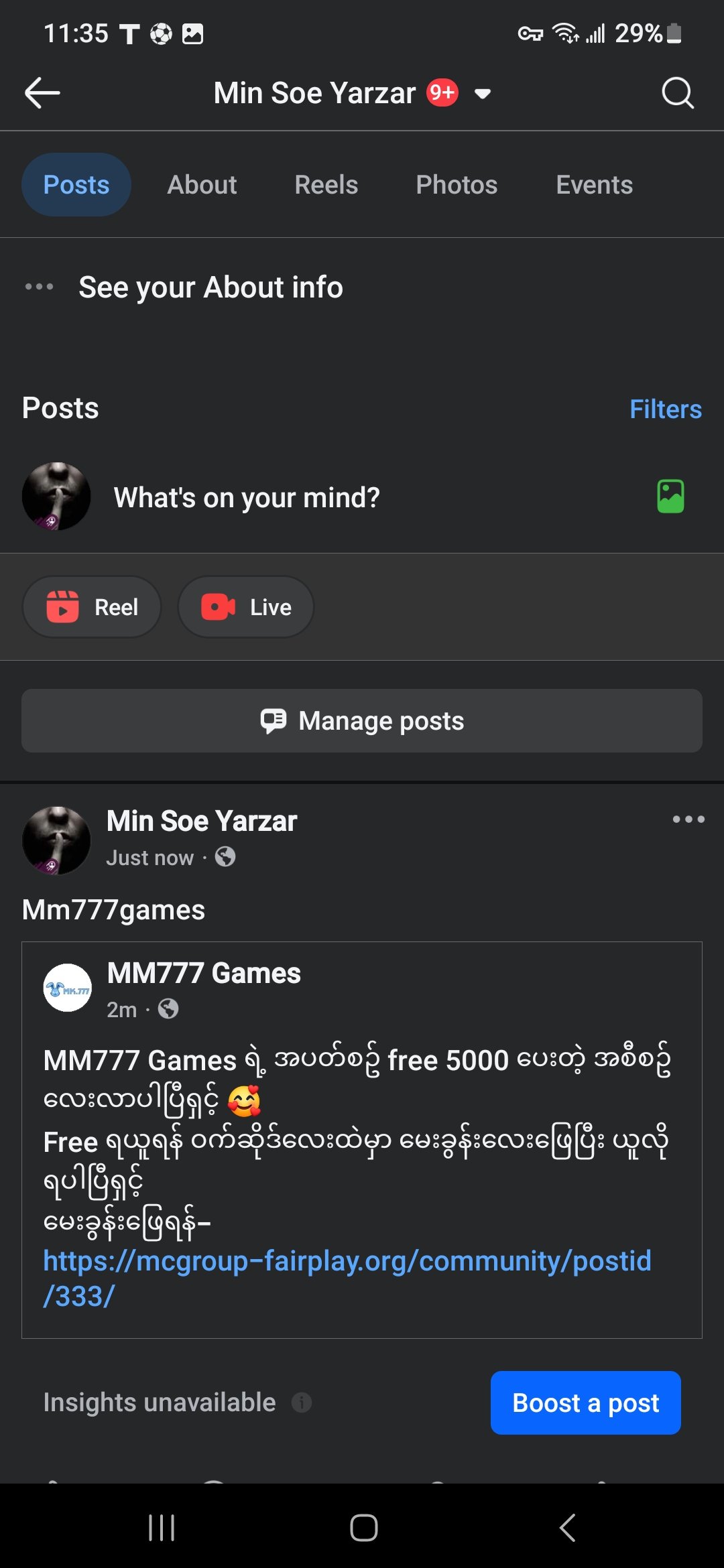Screen dimensions: 724x1568
Task: Tap Boost a post
Action: point(585,1402)
